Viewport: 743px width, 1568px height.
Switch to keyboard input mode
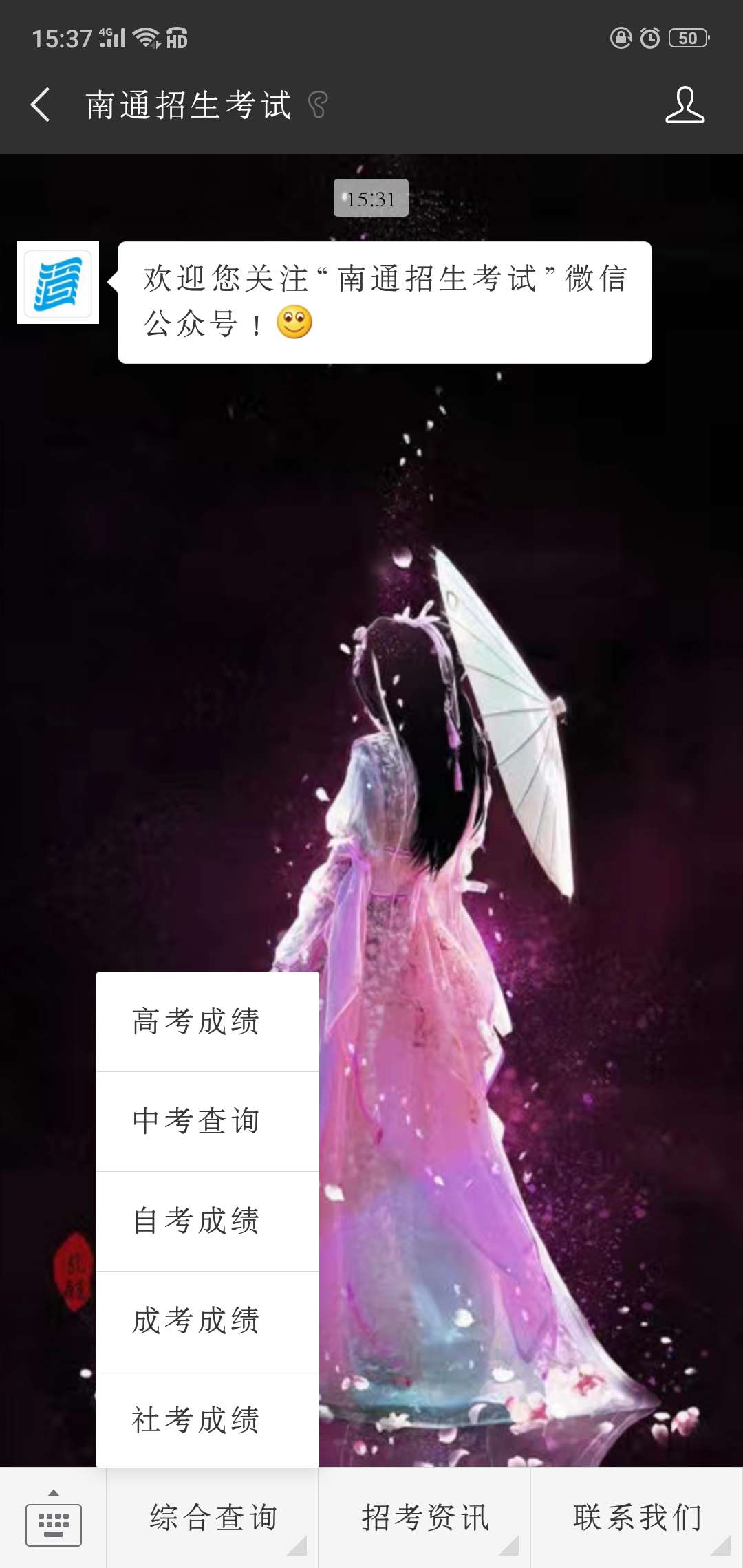point(54,1518)
